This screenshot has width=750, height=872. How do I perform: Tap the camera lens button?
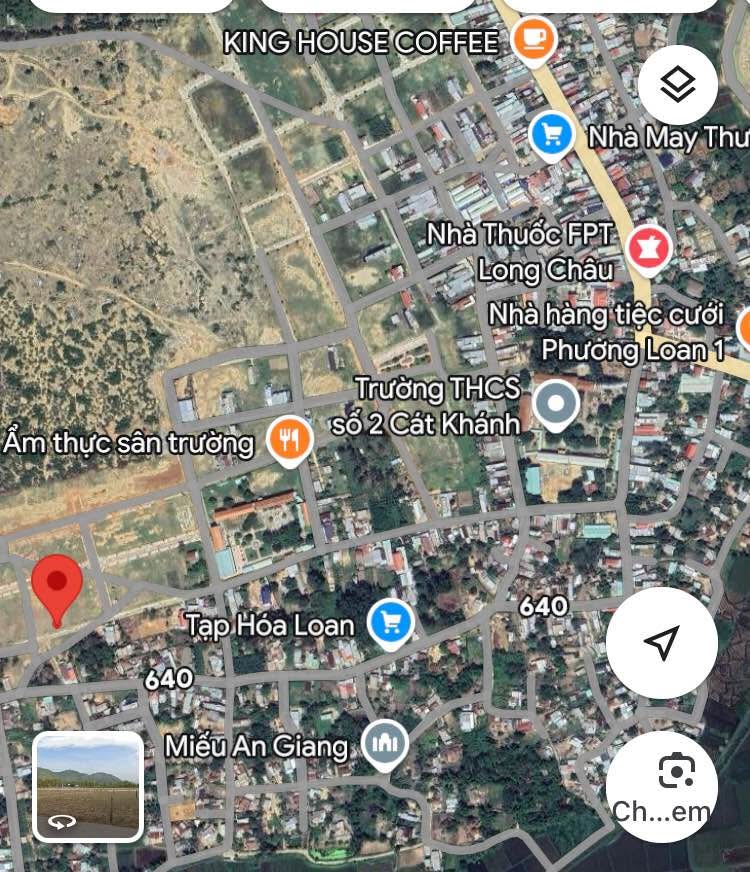(x=675, y=772)
